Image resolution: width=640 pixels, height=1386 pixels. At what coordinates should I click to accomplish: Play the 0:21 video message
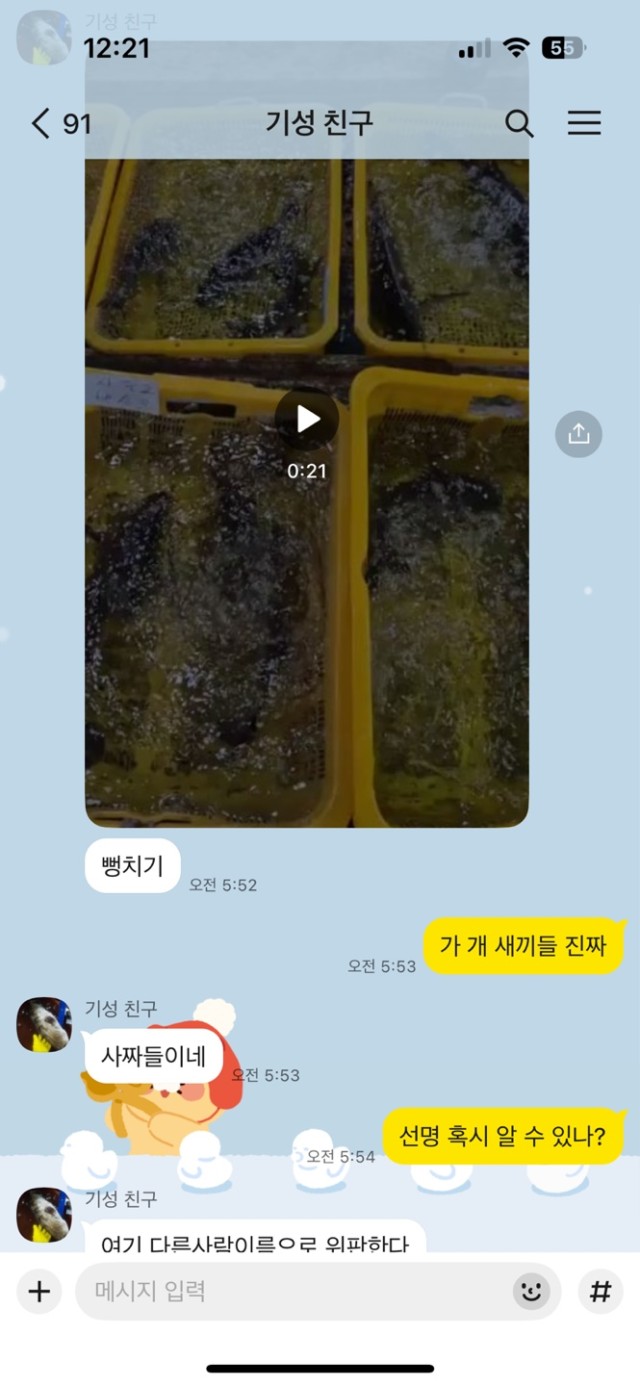(x=306, y=419)
